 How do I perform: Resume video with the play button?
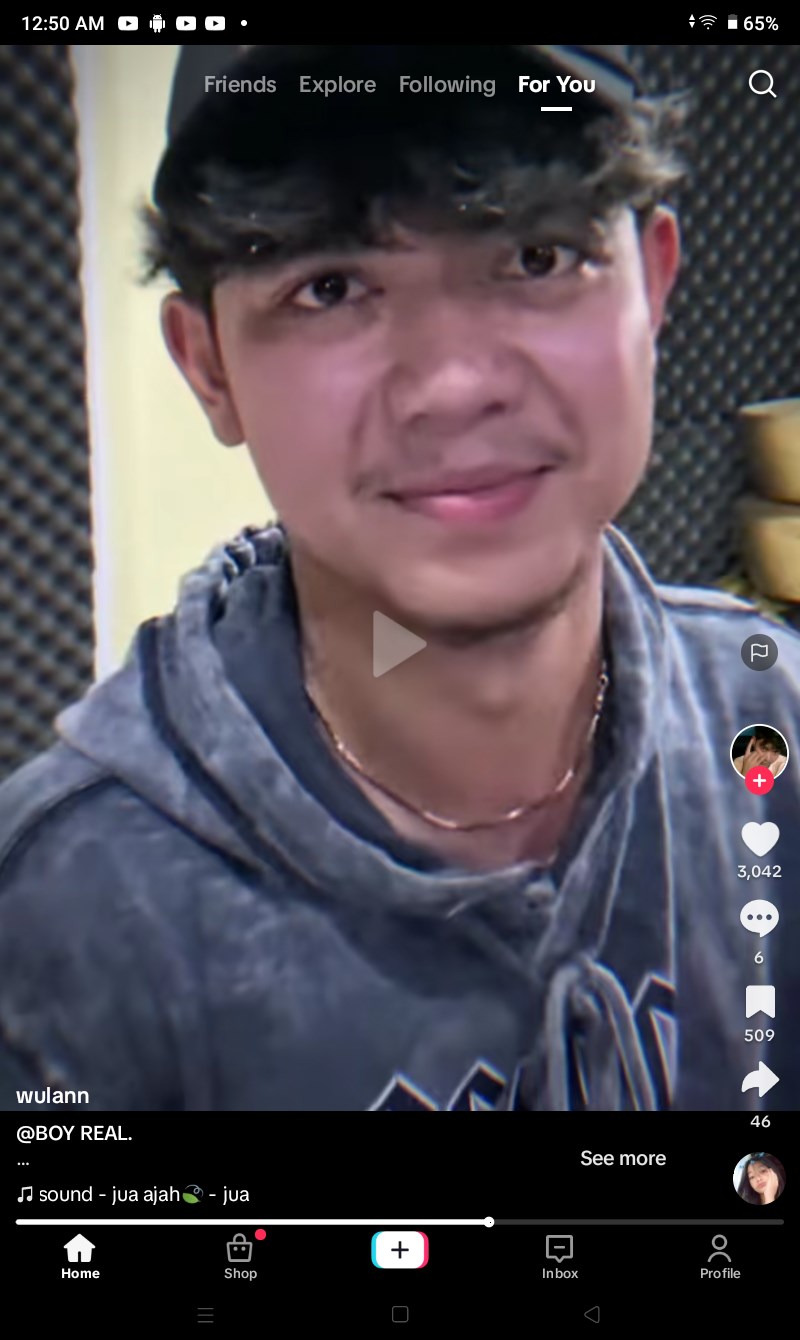(x=399, y=644)
